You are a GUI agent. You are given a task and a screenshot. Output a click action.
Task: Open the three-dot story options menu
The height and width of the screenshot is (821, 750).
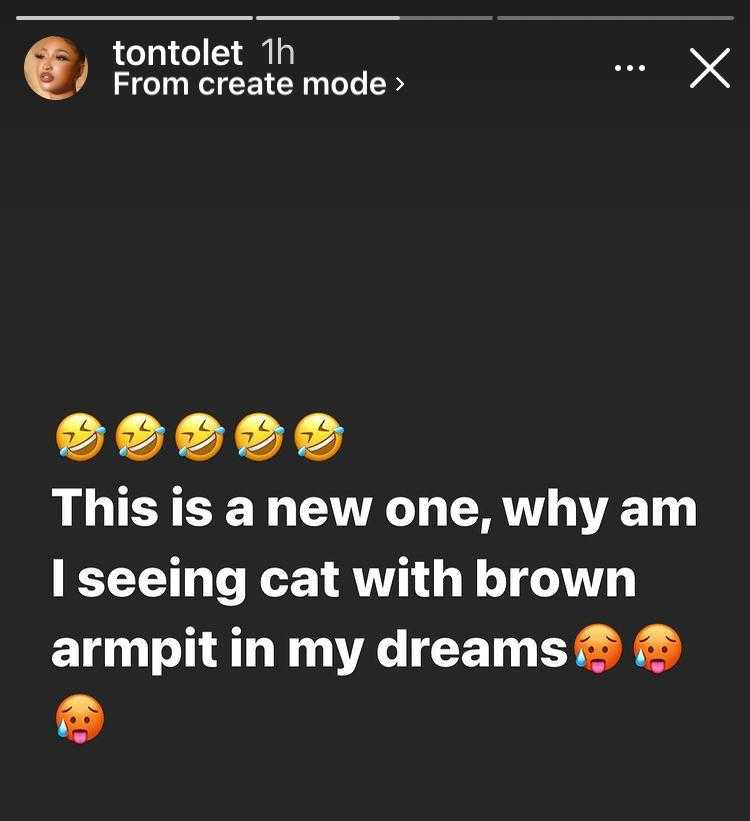click(x=629, y=65)
